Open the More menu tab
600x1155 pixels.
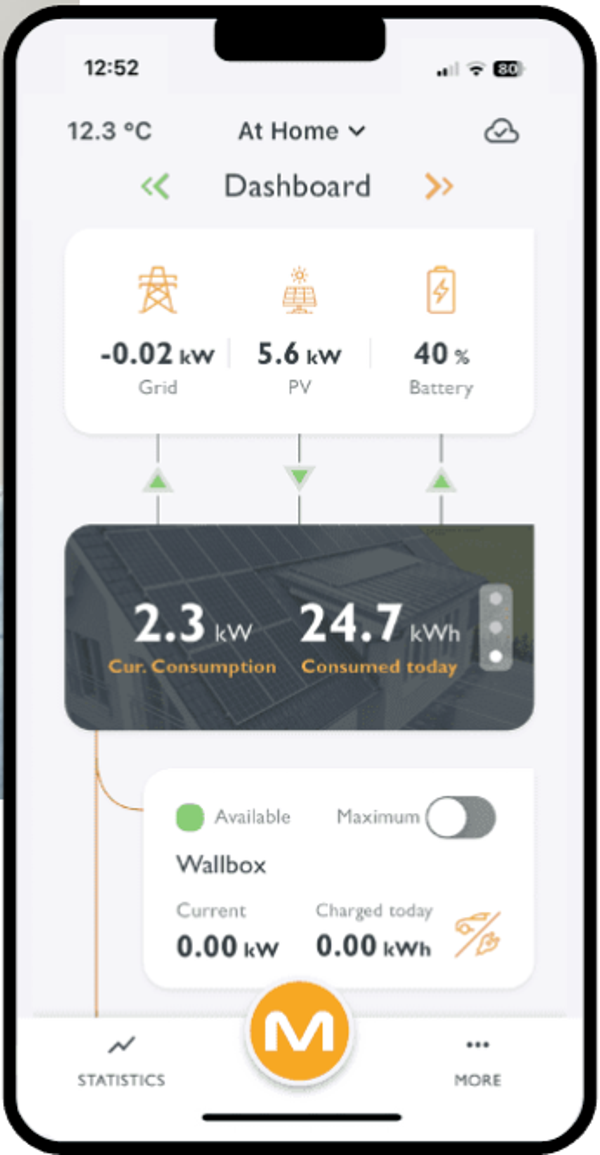(477, 1060)
